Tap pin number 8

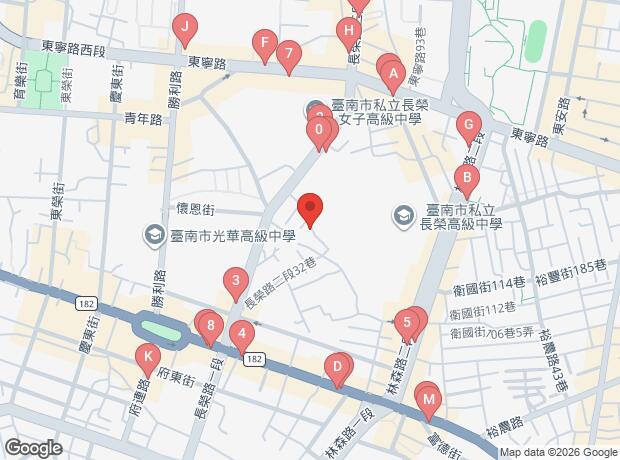(209, 324)
